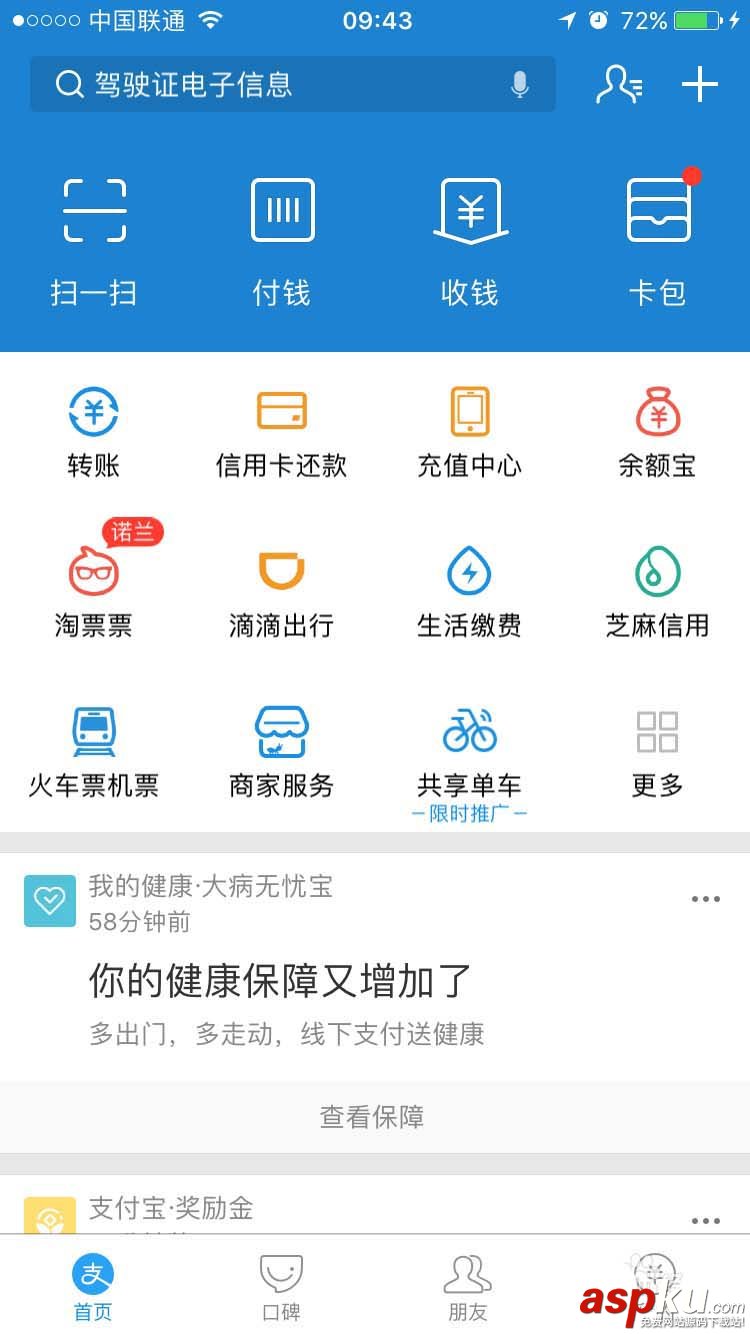Screen dimensions: 750x1334
Task: Open 付钱 payment code
Action: [282, 240]
